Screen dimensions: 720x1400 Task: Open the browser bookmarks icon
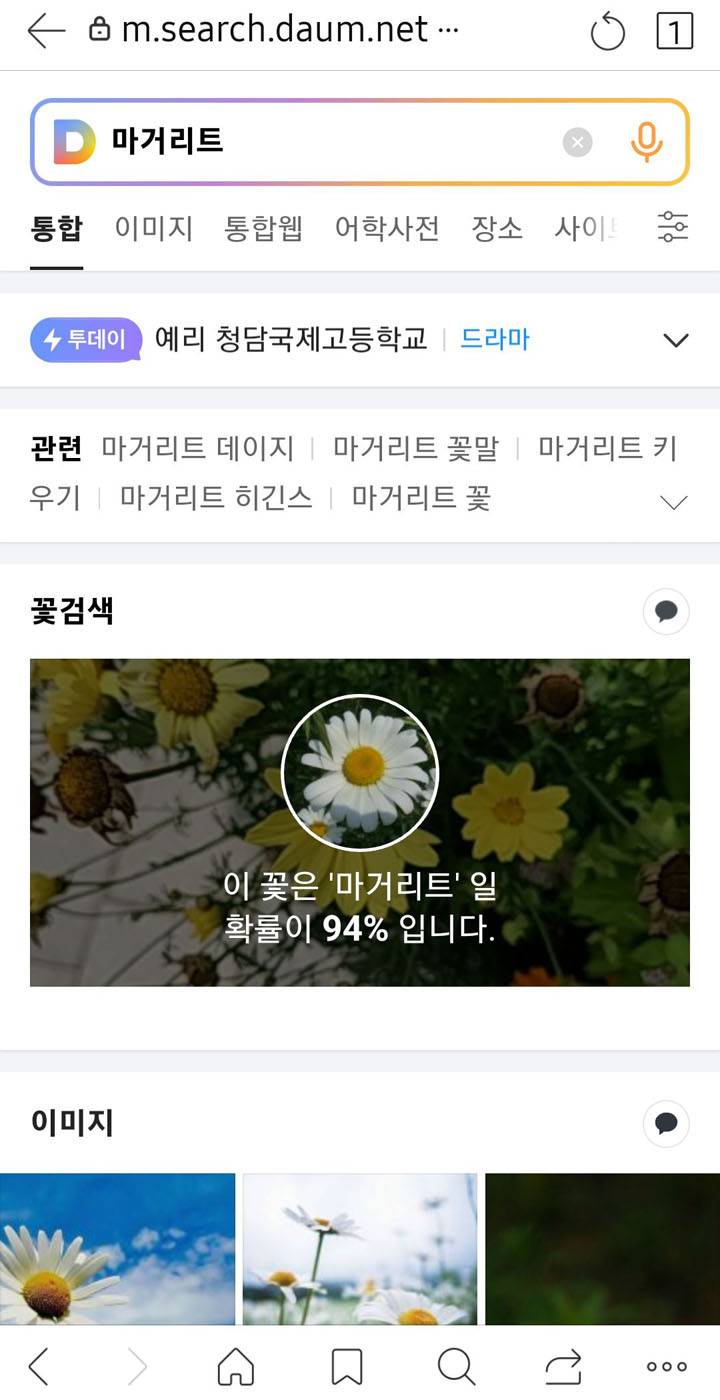[x=346, y=1364]
